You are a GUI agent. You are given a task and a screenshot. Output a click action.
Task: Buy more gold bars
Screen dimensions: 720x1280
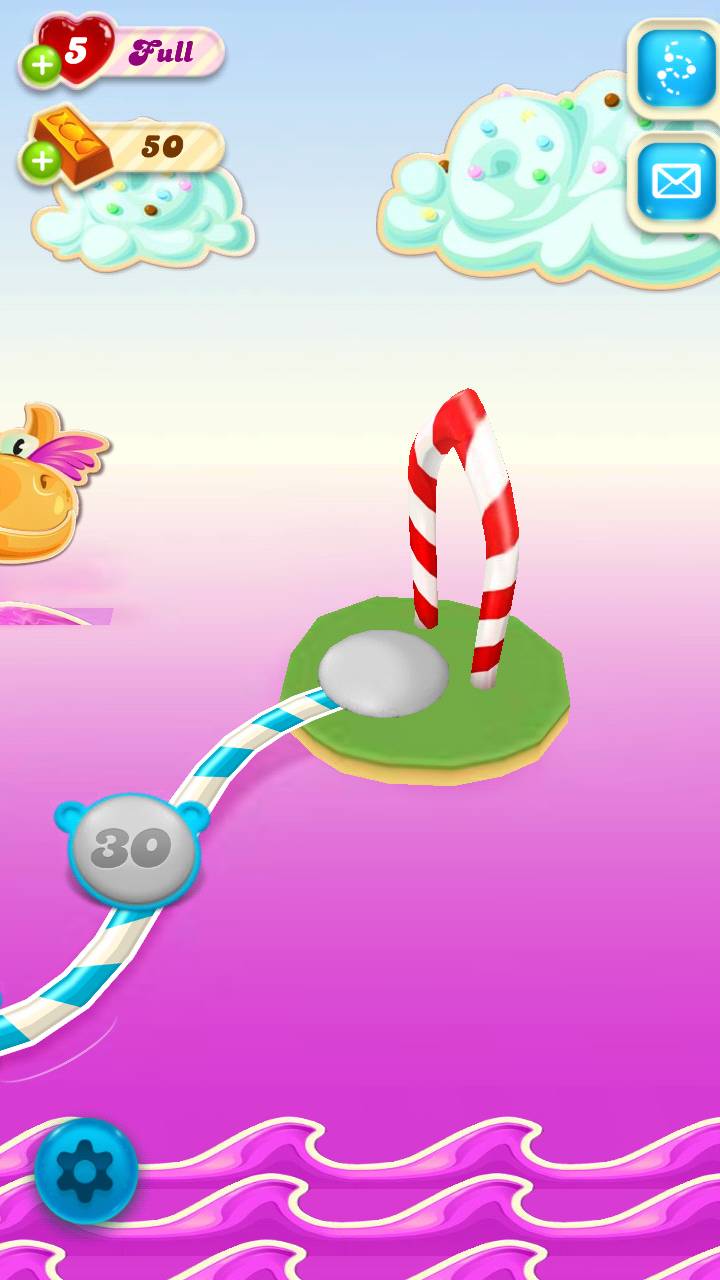click(41, 160)
